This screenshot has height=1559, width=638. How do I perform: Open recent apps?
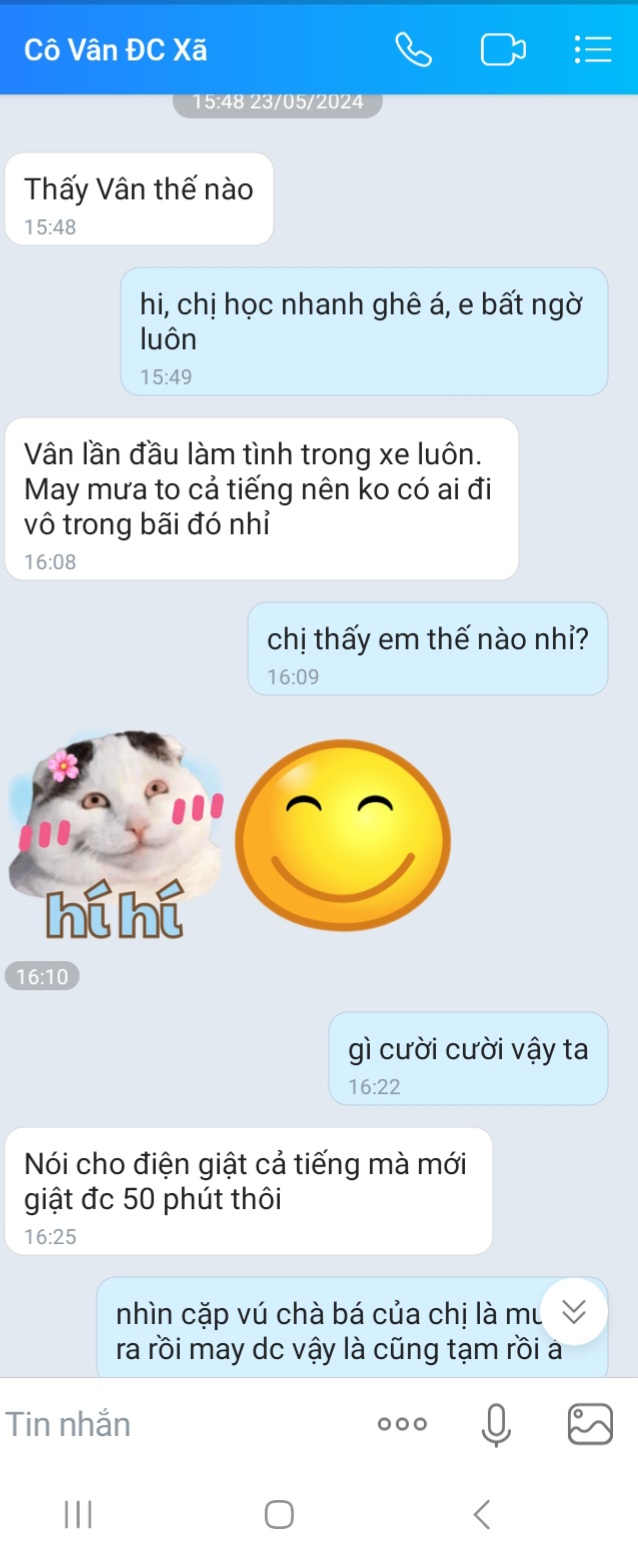(x=78, y=1514)
